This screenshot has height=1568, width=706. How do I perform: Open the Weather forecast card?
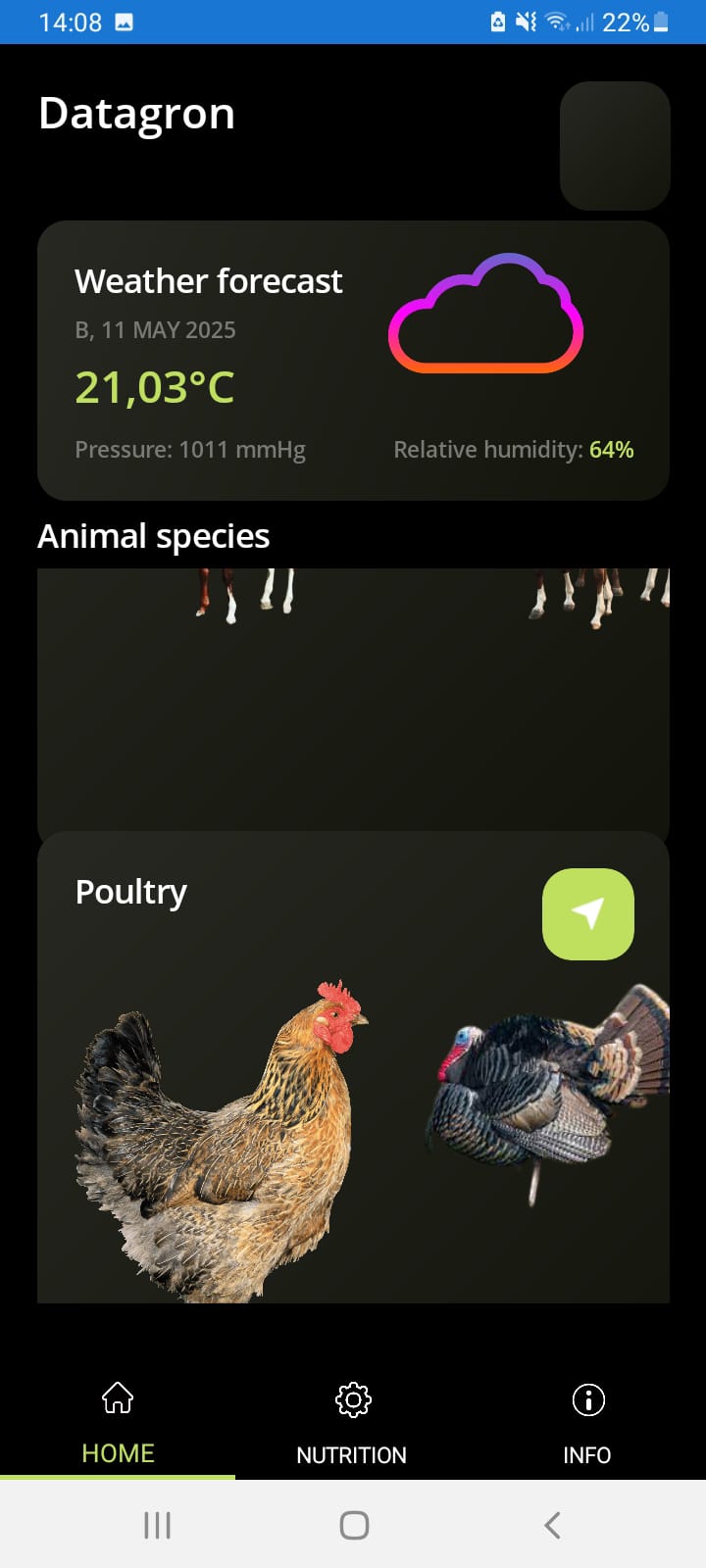353,361
